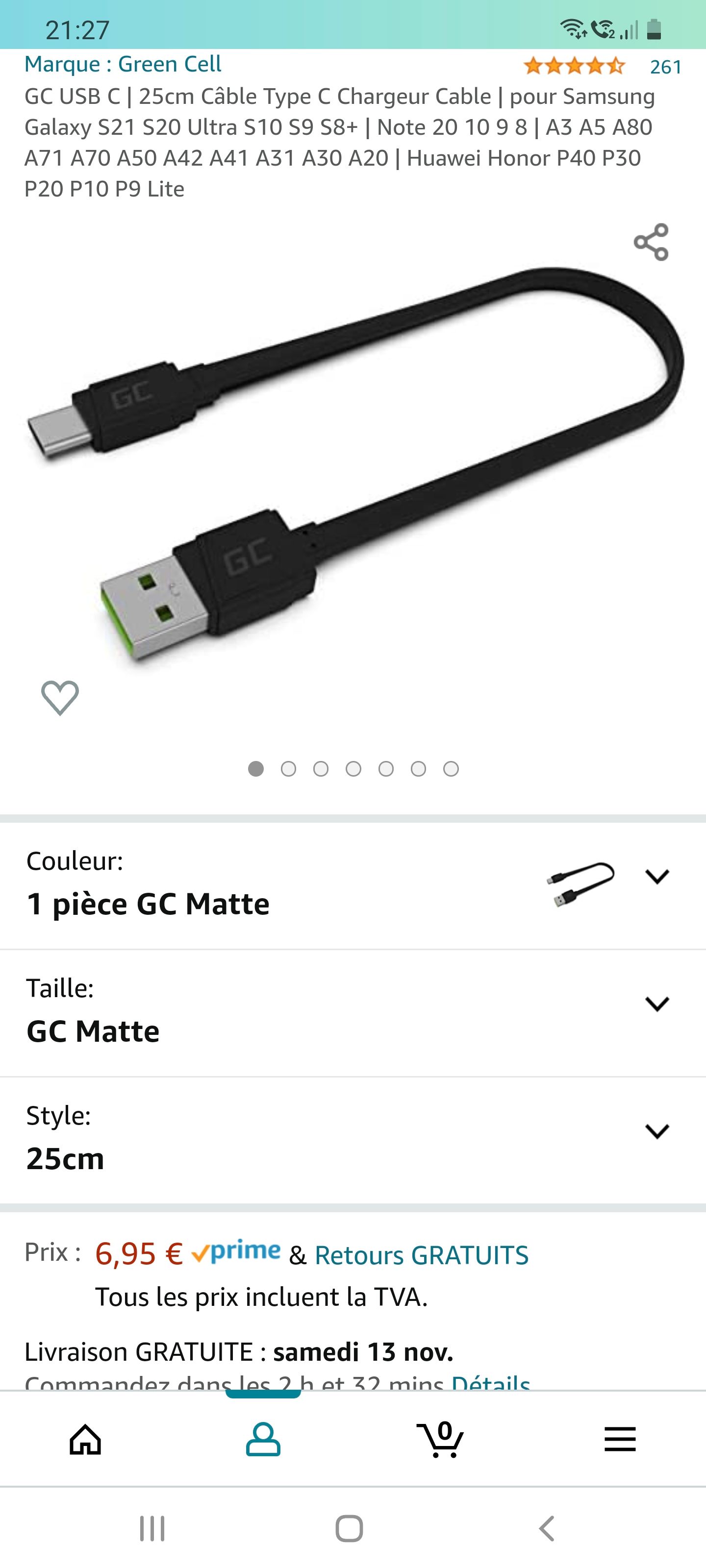Open the account profile tab
Viewport: 706px width, 1568px height.
262,1440
